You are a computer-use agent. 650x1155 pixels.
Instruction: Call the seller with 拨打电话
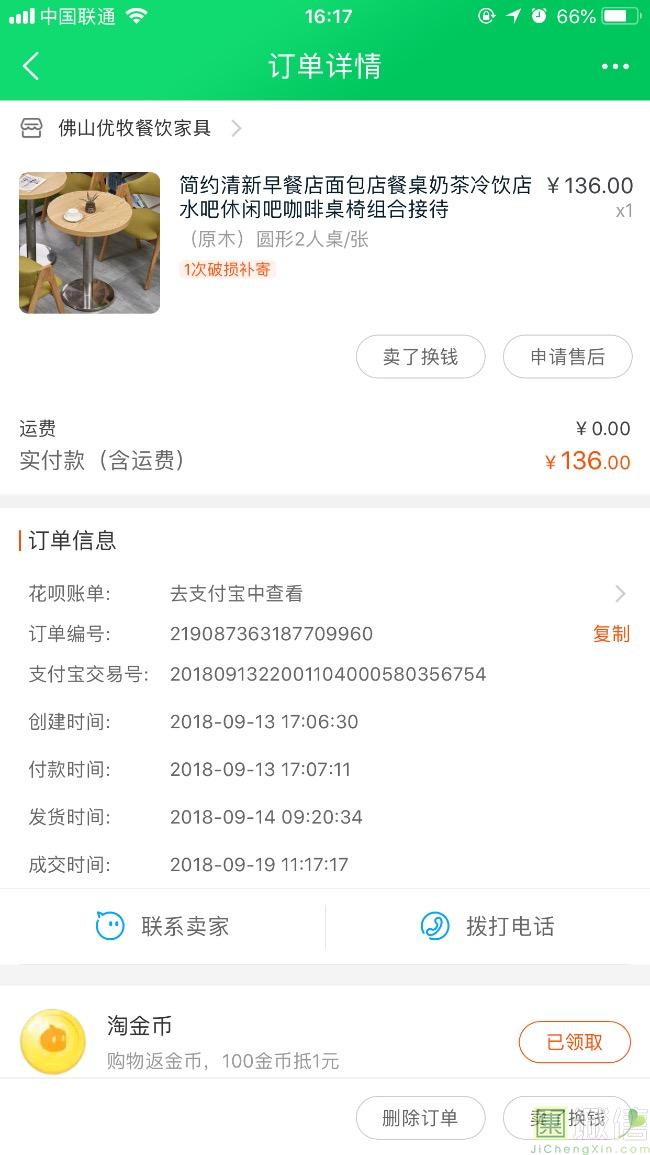pos(487,926)
